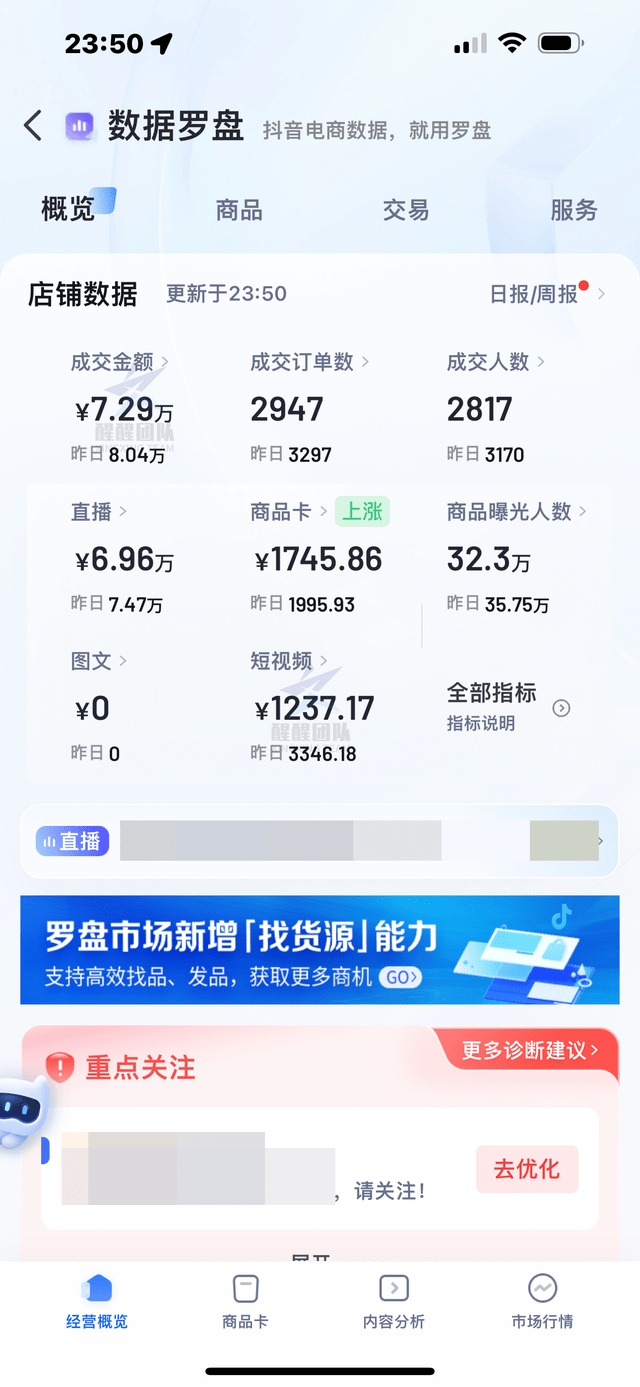Tap 更多诊断建议 for more diagnostics
This screenshot has height=1387, width=640.
pos(529,1050)
